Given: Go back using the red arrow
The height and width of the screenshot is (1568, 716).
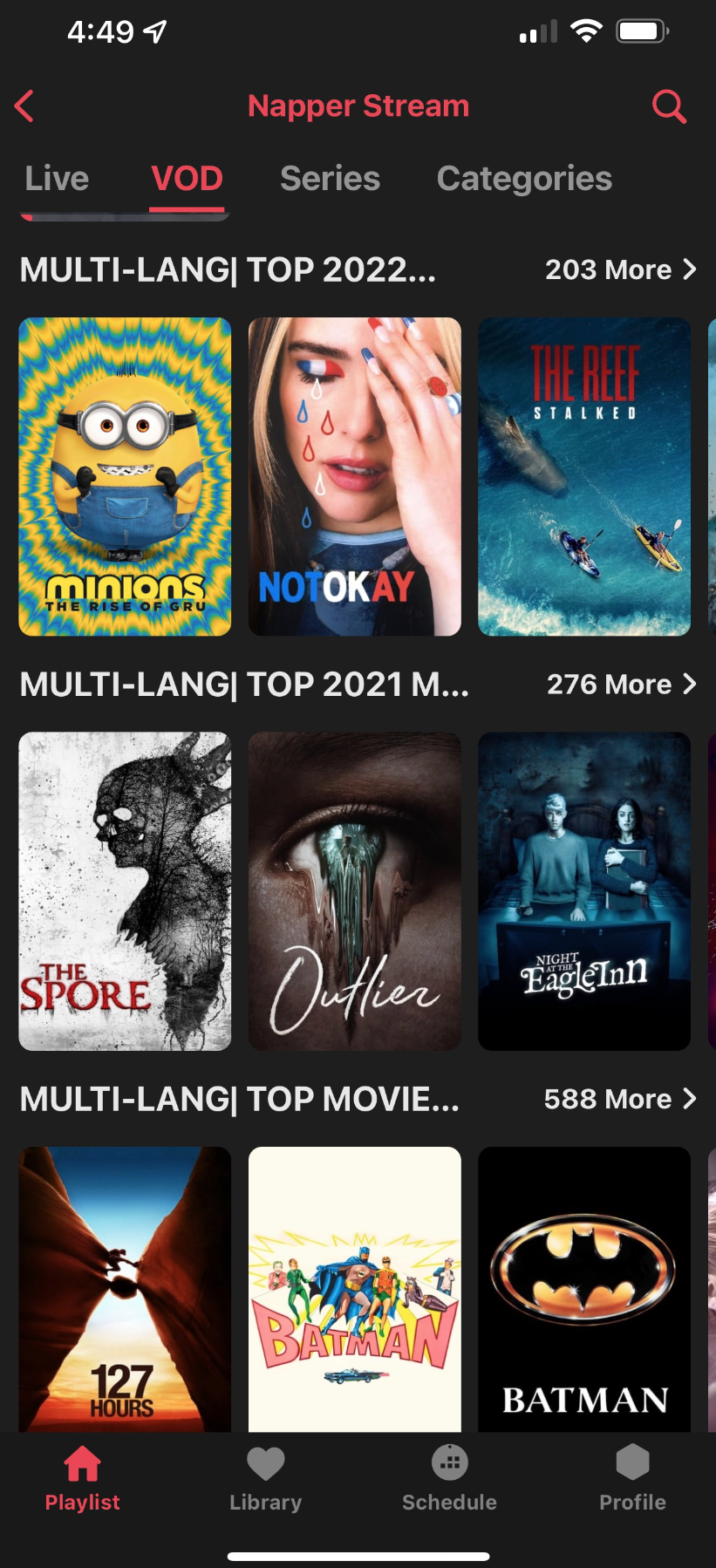Looking at the screenshot, I should click(x=24, y=106).
